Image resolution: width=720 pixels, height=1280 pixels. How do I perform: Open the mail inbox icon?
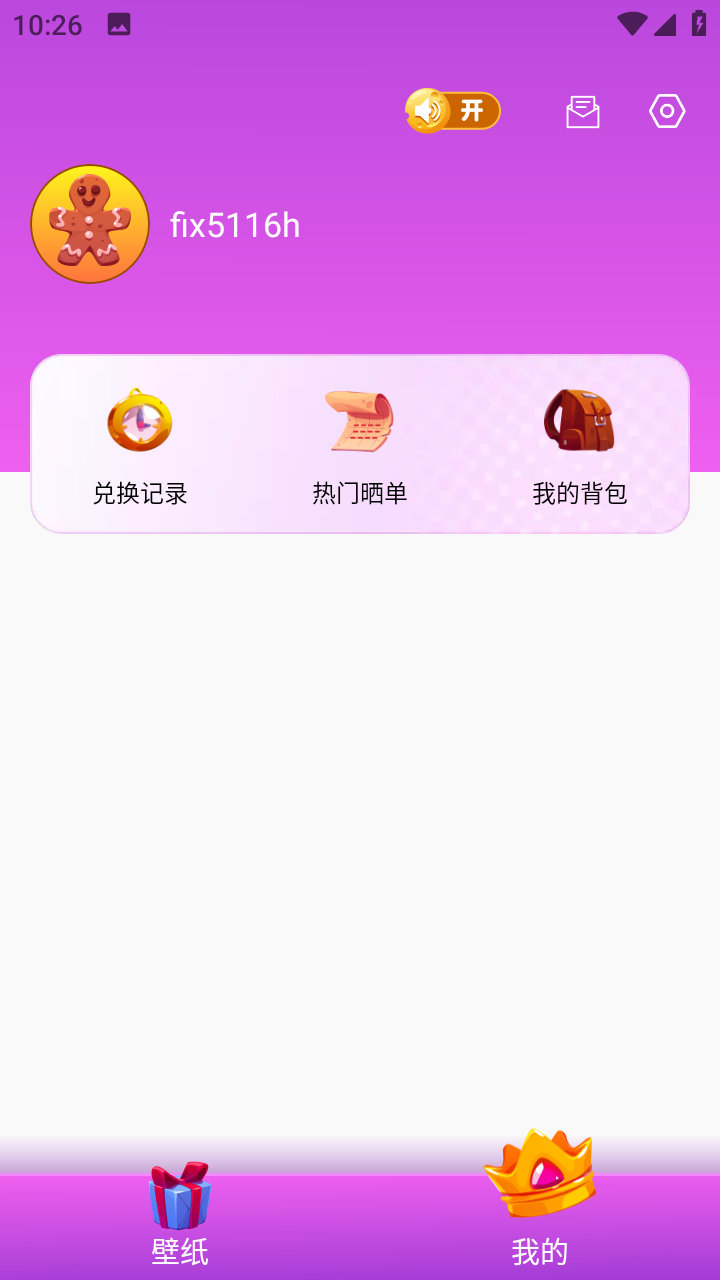[x=583, y=111]
